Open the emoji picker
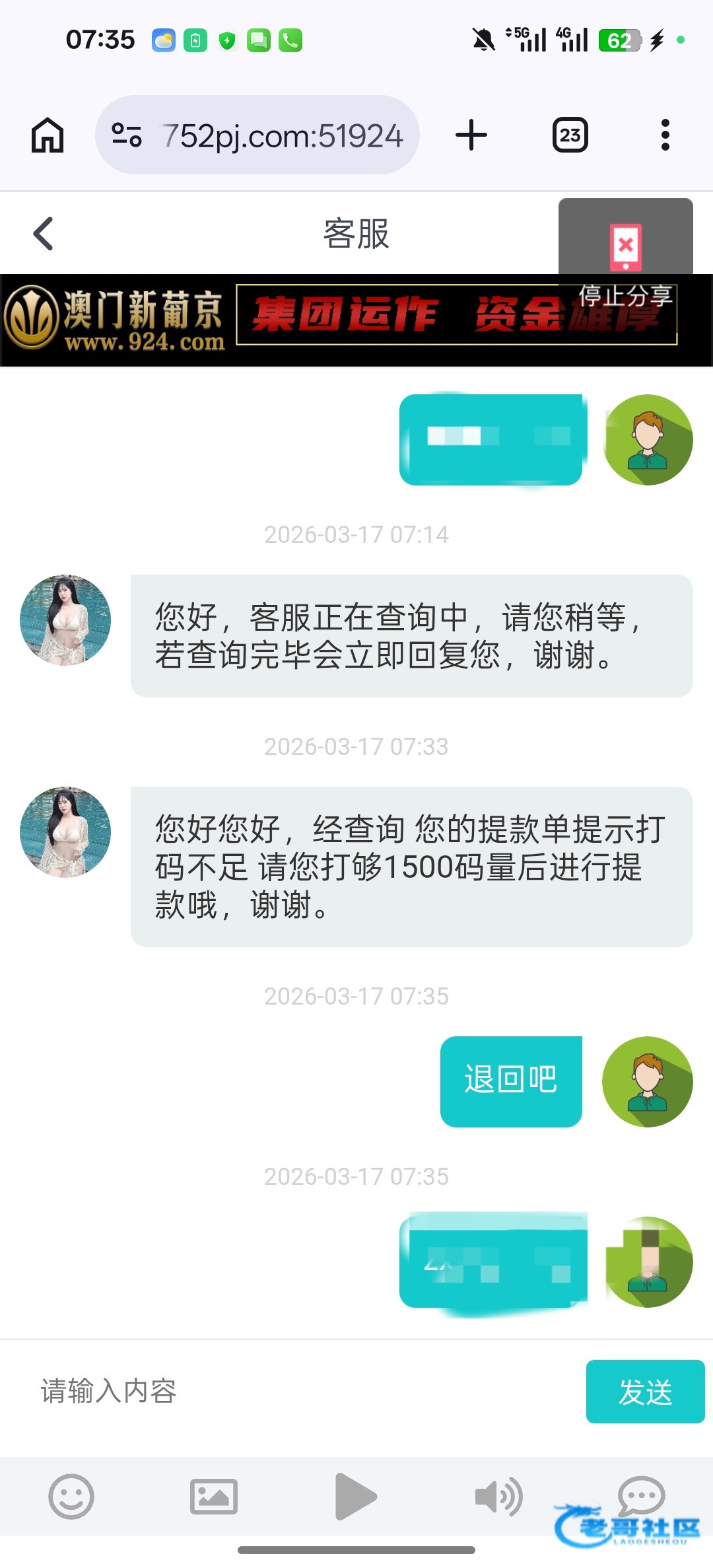The image size is (713, 1568). (71, 1497)
